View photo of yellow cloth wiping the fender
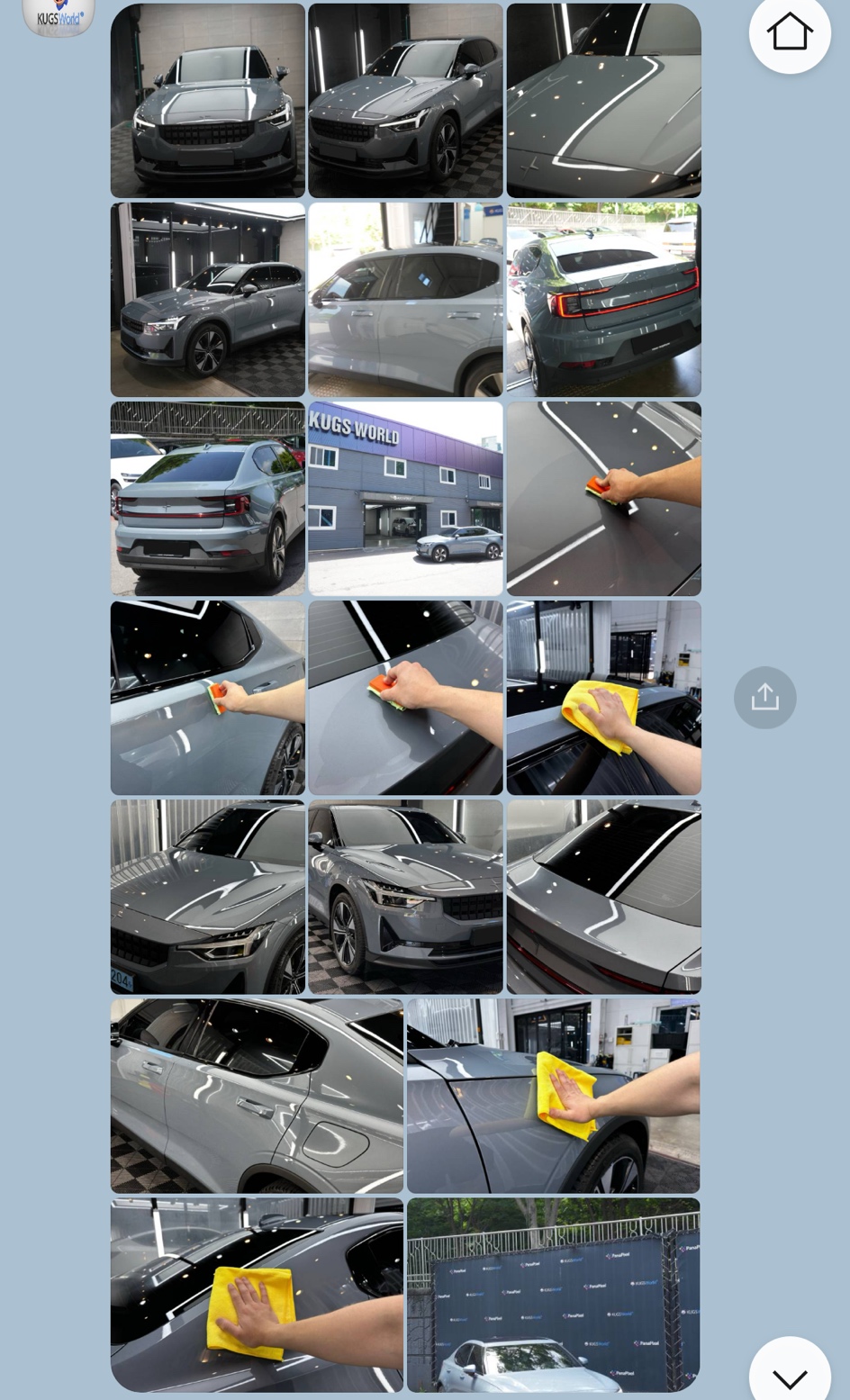Image resolution: width=850 pixels, height=1400 pixels. [x=553, y=1096]
